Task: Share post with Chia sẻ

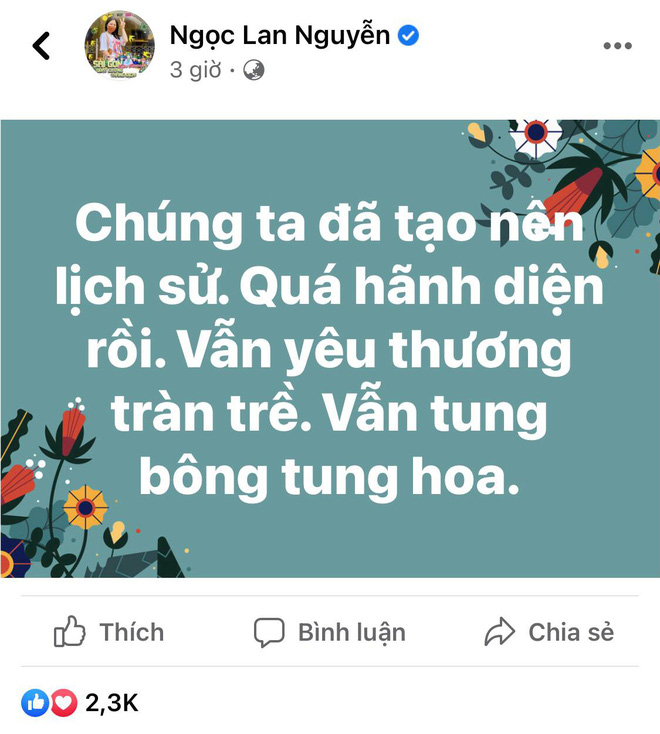Action: coord(549,632)
